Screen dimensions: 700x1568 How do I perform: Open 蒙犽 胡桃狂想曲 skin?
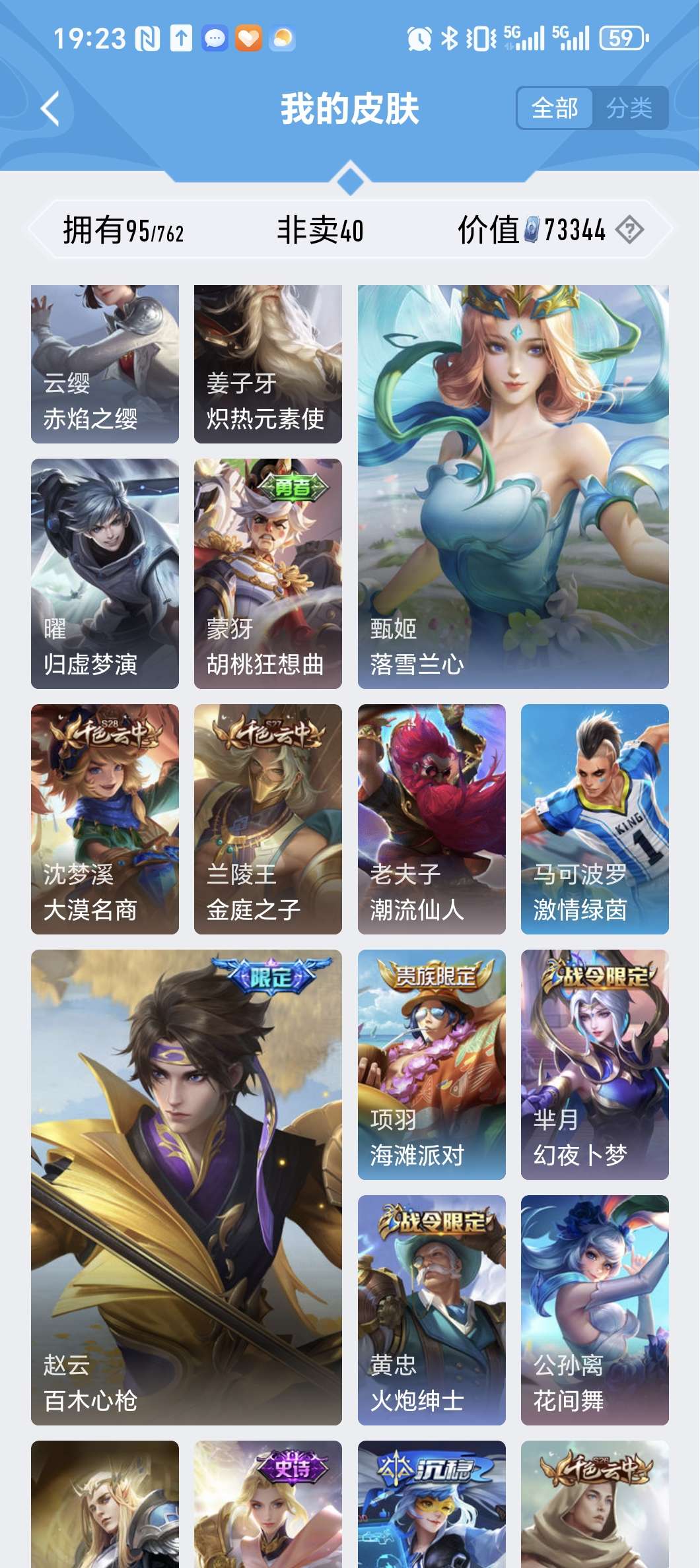click(268, 573)
